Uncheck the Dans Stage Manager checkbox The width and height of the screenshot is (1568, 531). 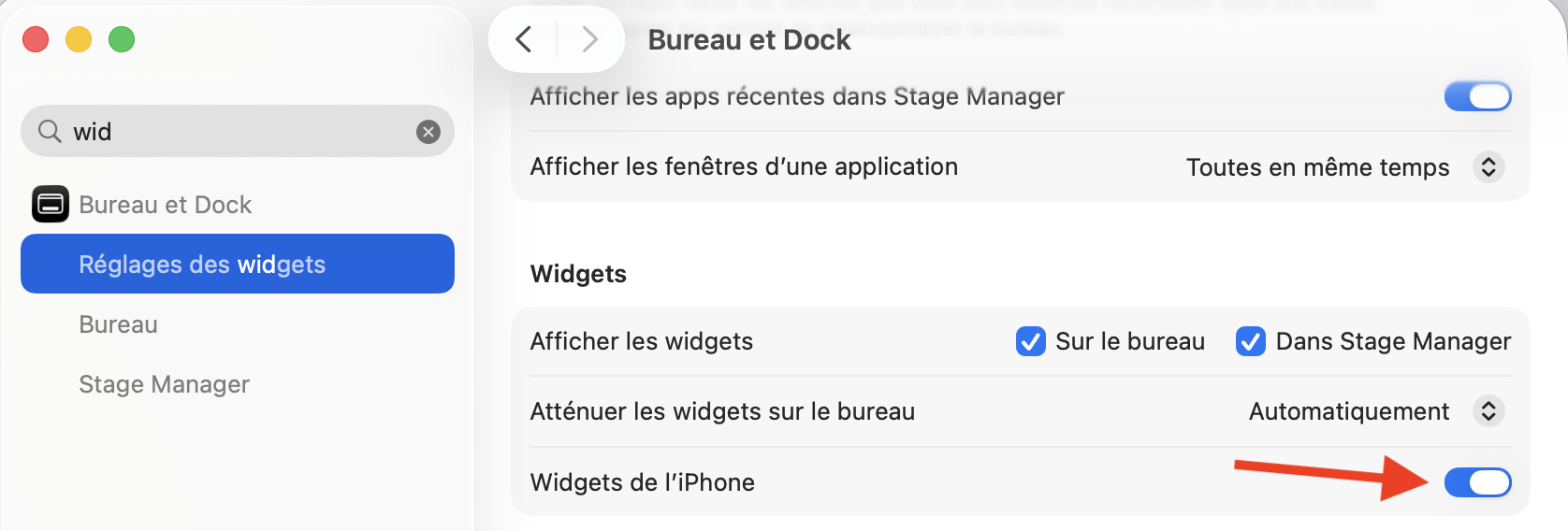[x=1251, y=341]
